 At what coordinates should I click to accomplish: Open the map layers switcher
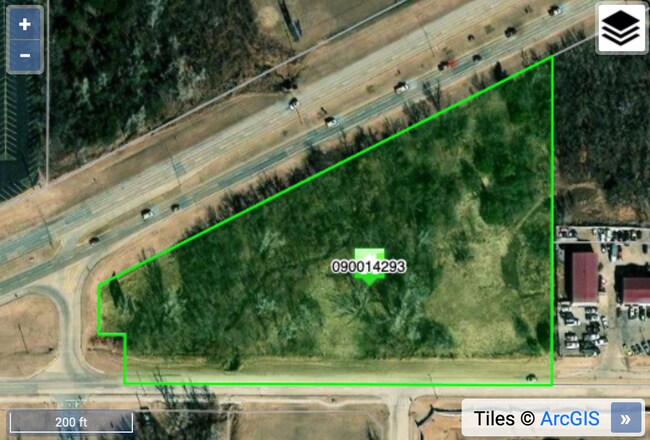click(x=621, y=28)
